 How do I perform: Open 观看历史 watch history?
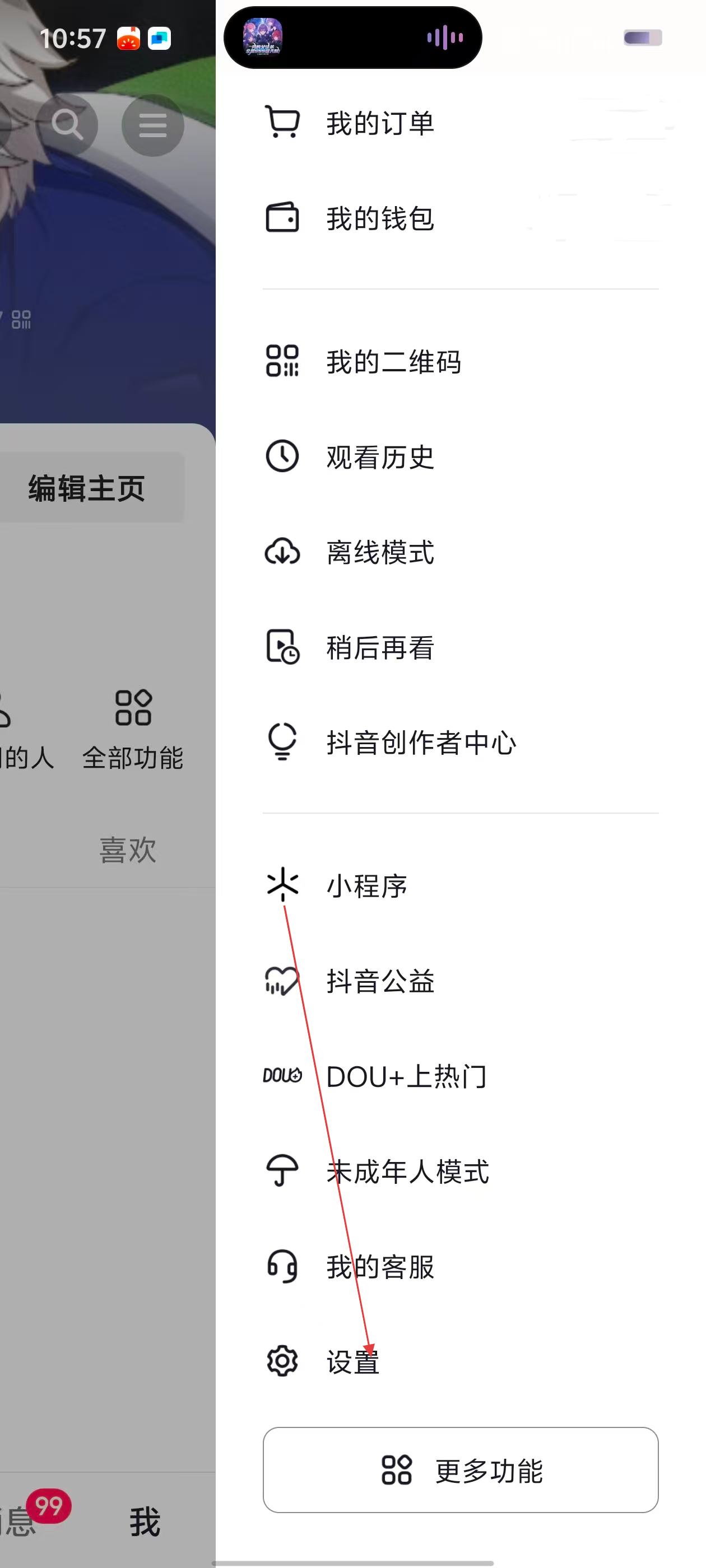[379, 457]
